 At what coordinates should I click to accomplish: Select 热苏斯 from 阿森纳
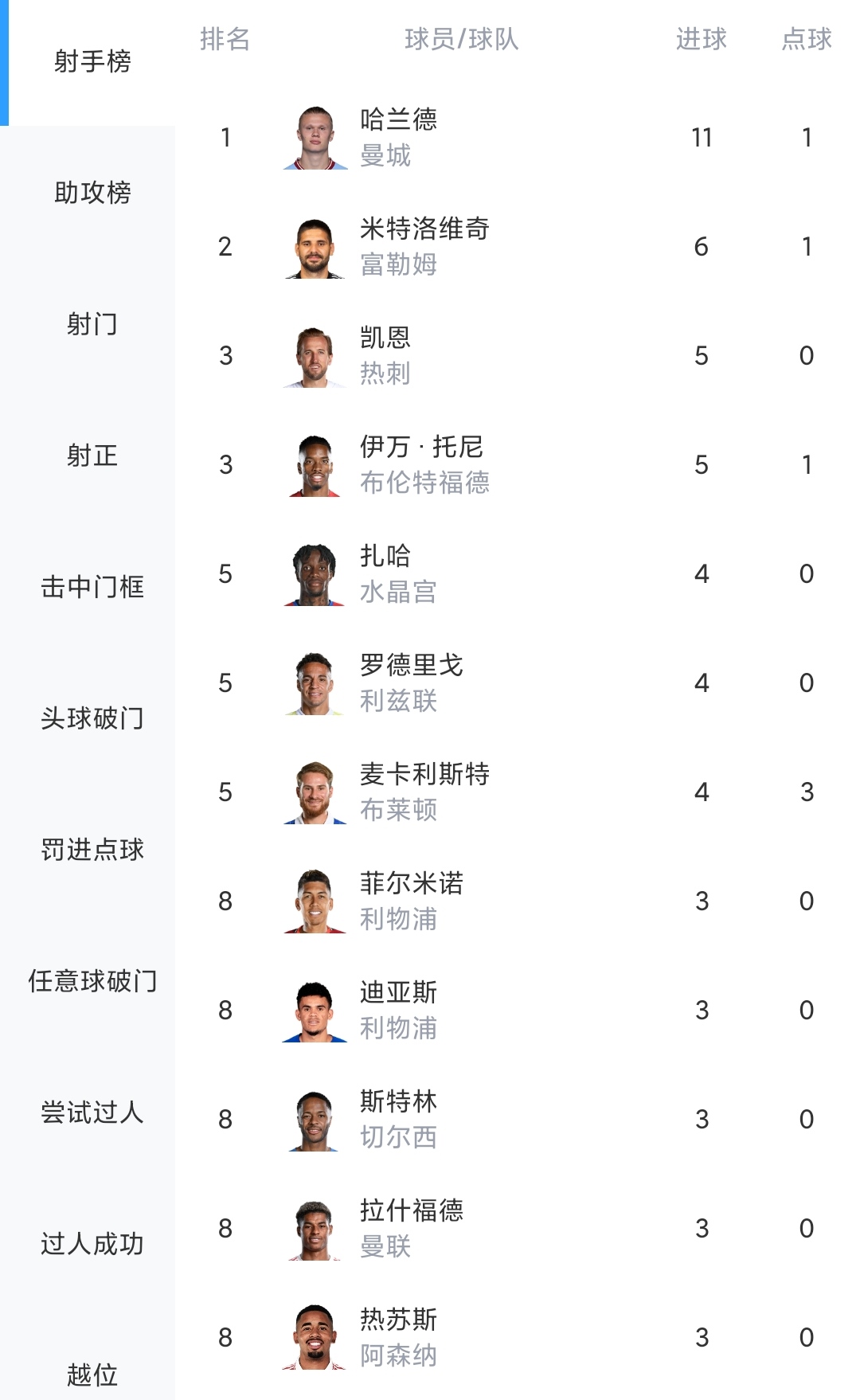tap(518, 1337)
